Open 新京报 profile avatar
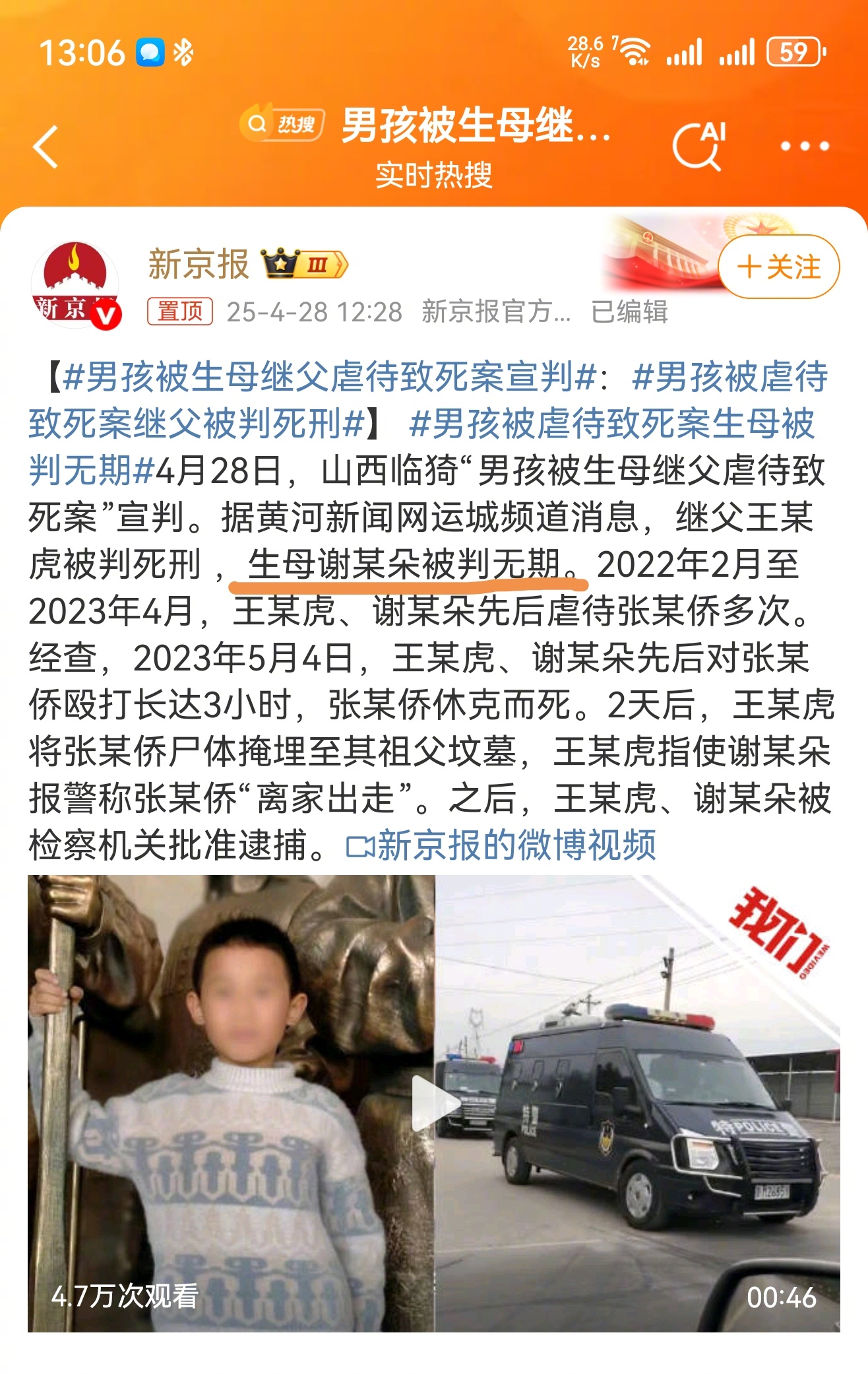This screenshot has height=1374, width=868. [76, 285]
